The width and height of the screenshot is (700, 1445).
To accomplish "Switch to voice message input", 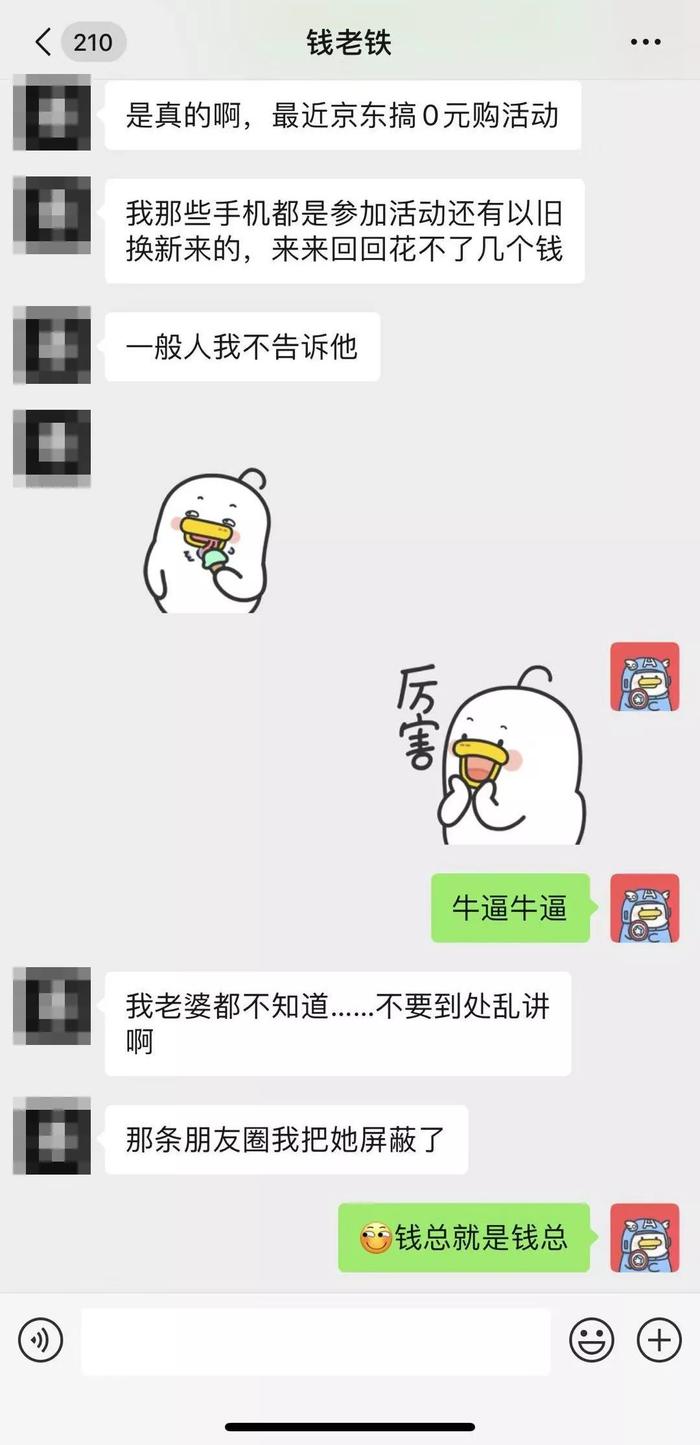I will pos(41,1340).
